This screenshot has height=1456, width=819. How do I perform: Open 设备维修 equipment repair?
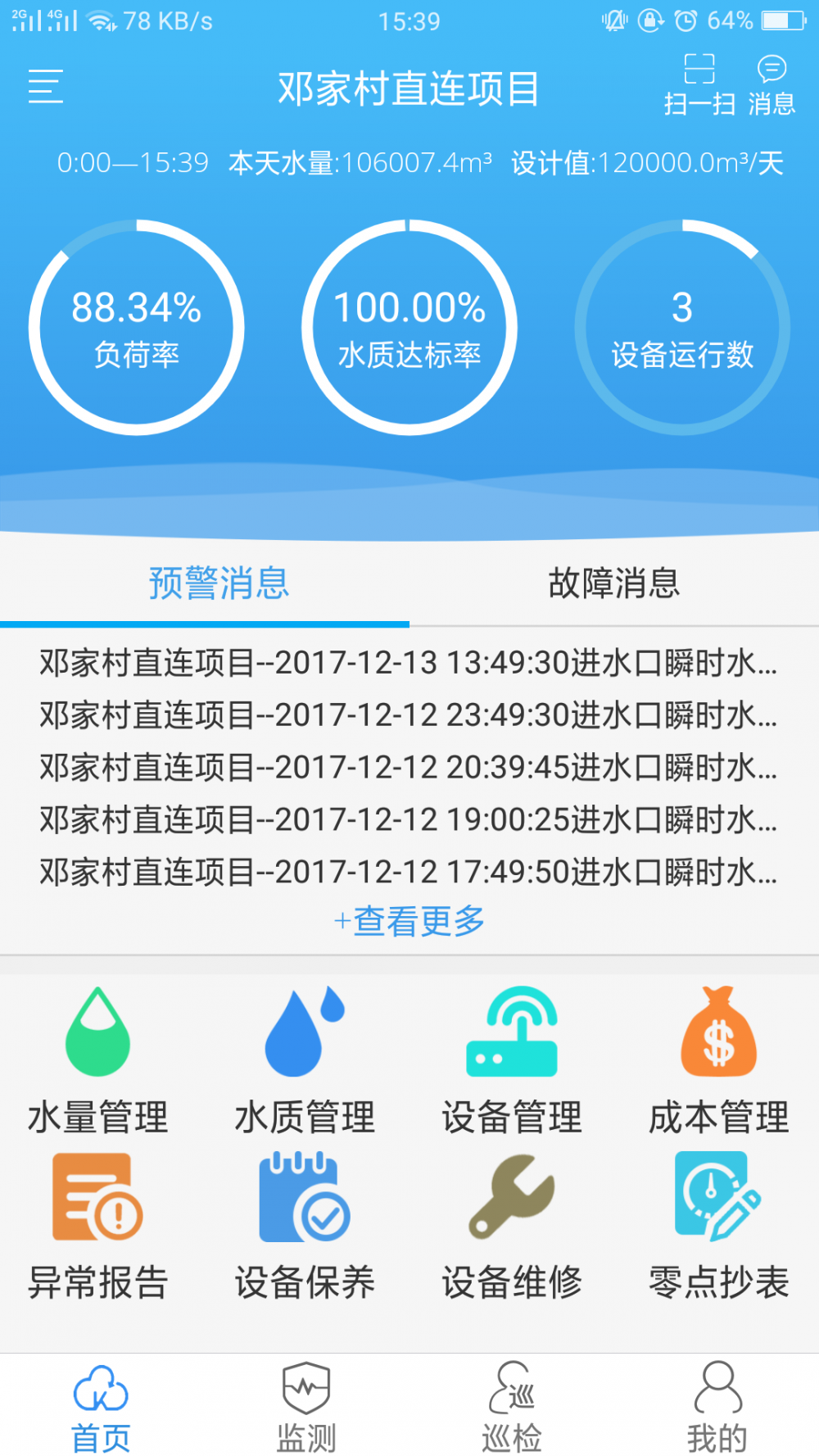[x=512, y=1227]
